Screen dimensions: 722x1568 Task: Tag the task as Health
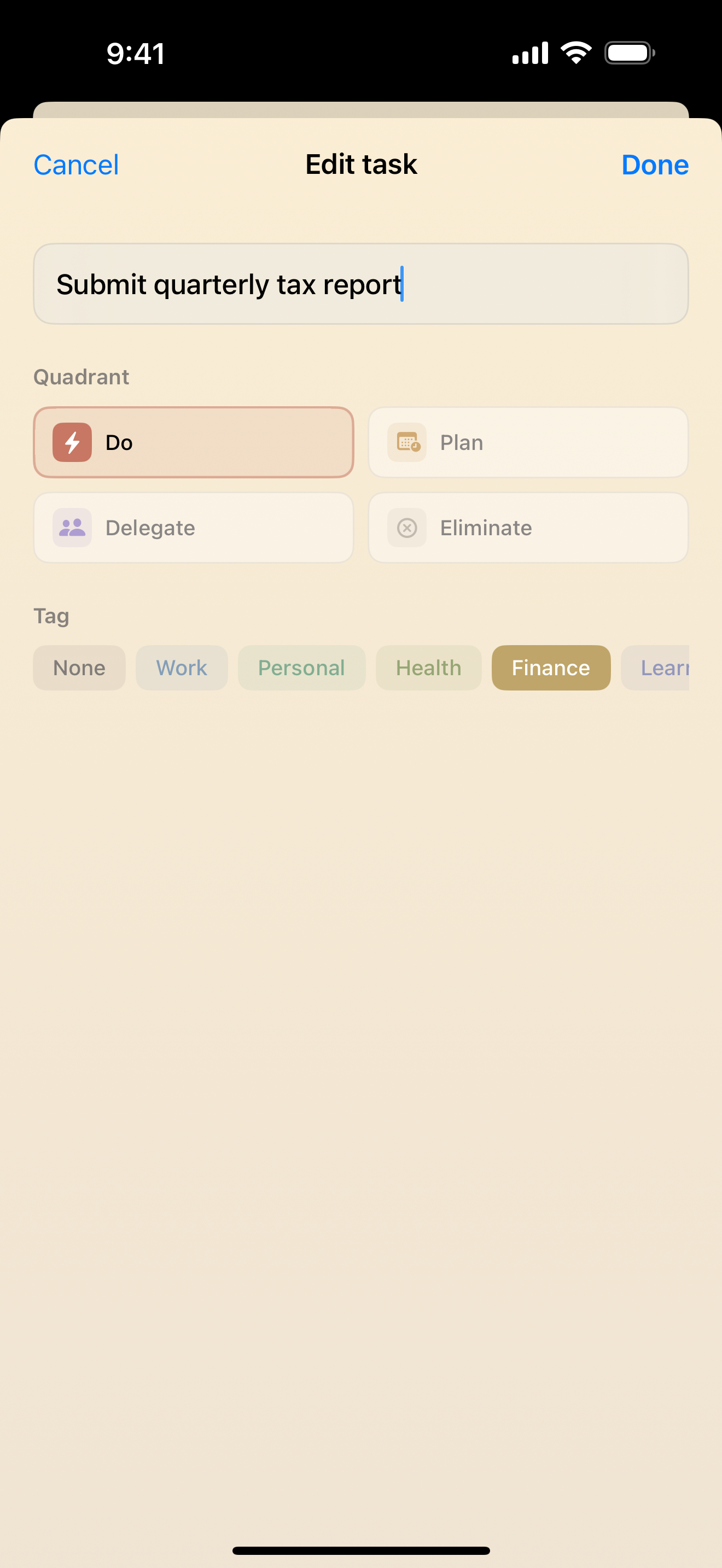(x=429, y=668)
